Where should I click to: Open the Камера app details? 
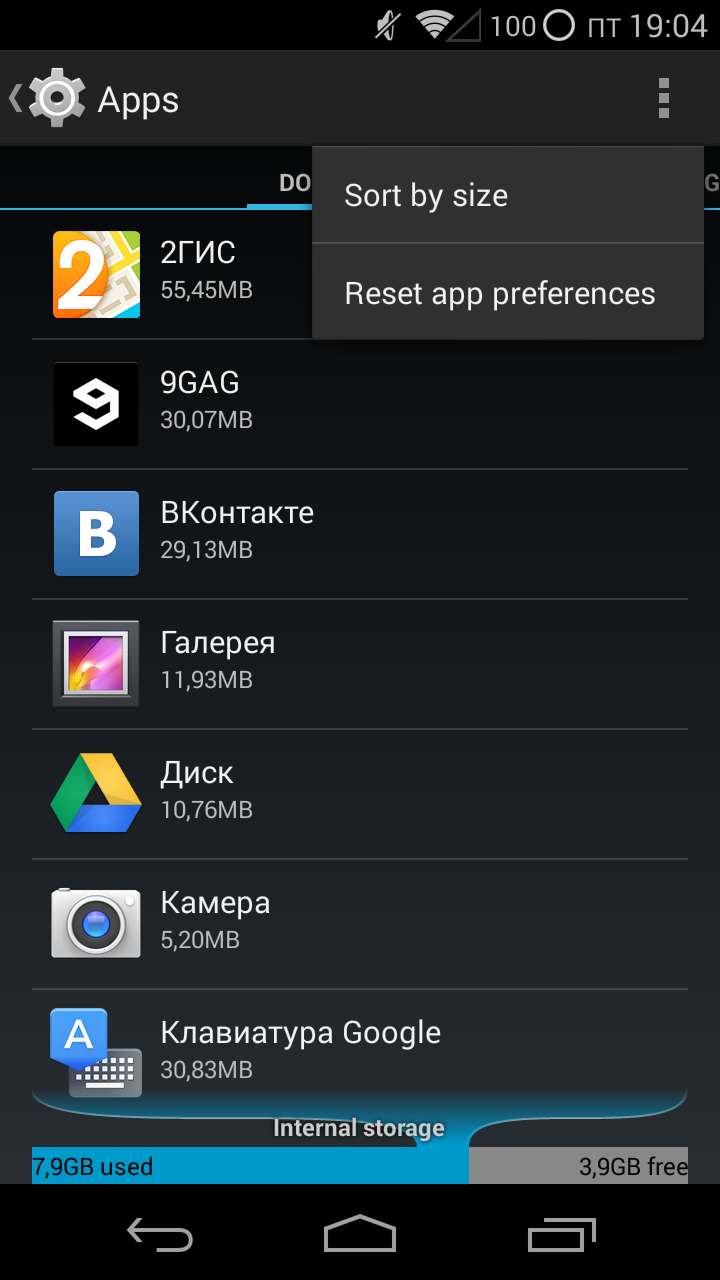point(360,924)
